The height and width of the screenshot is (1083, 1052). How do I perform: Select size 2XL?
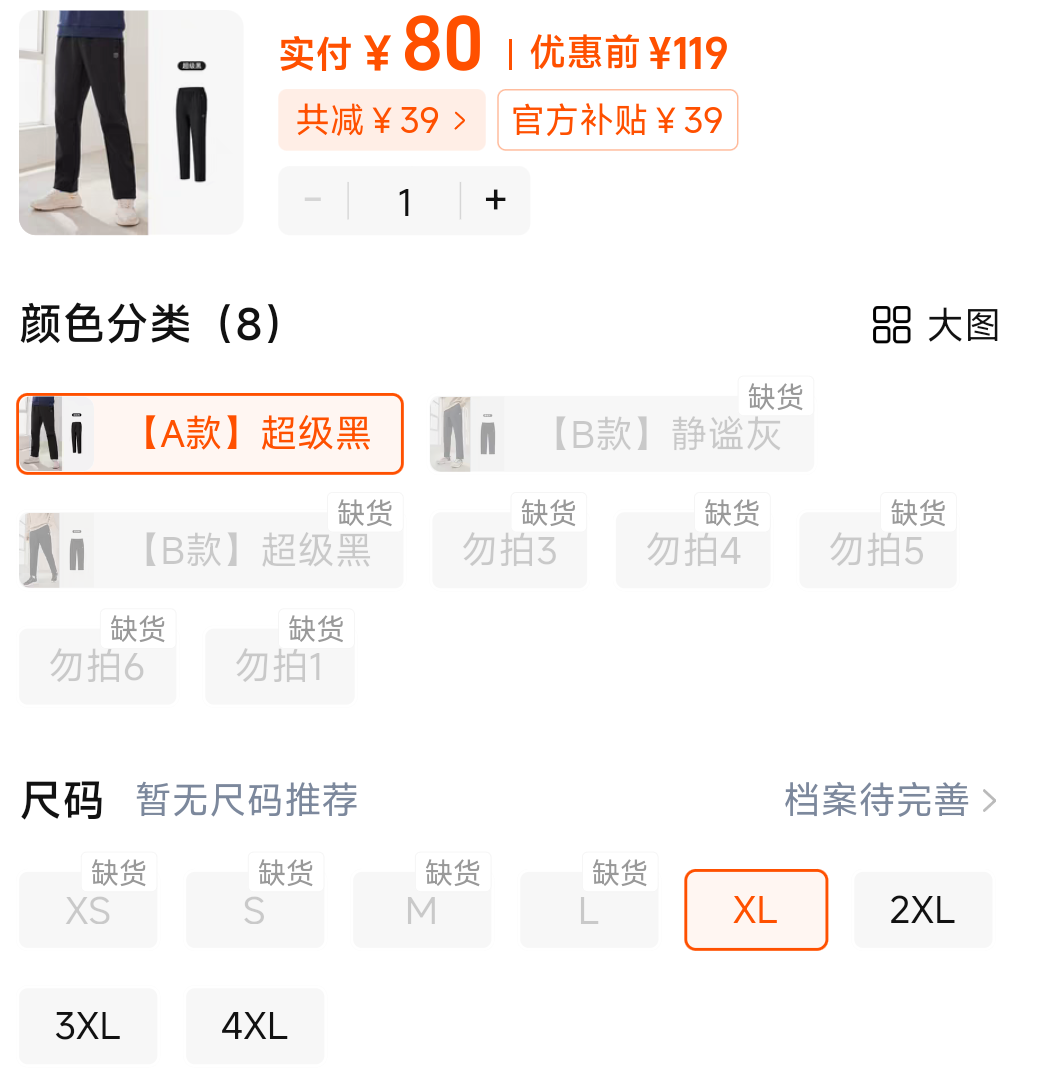pos(922,910)
